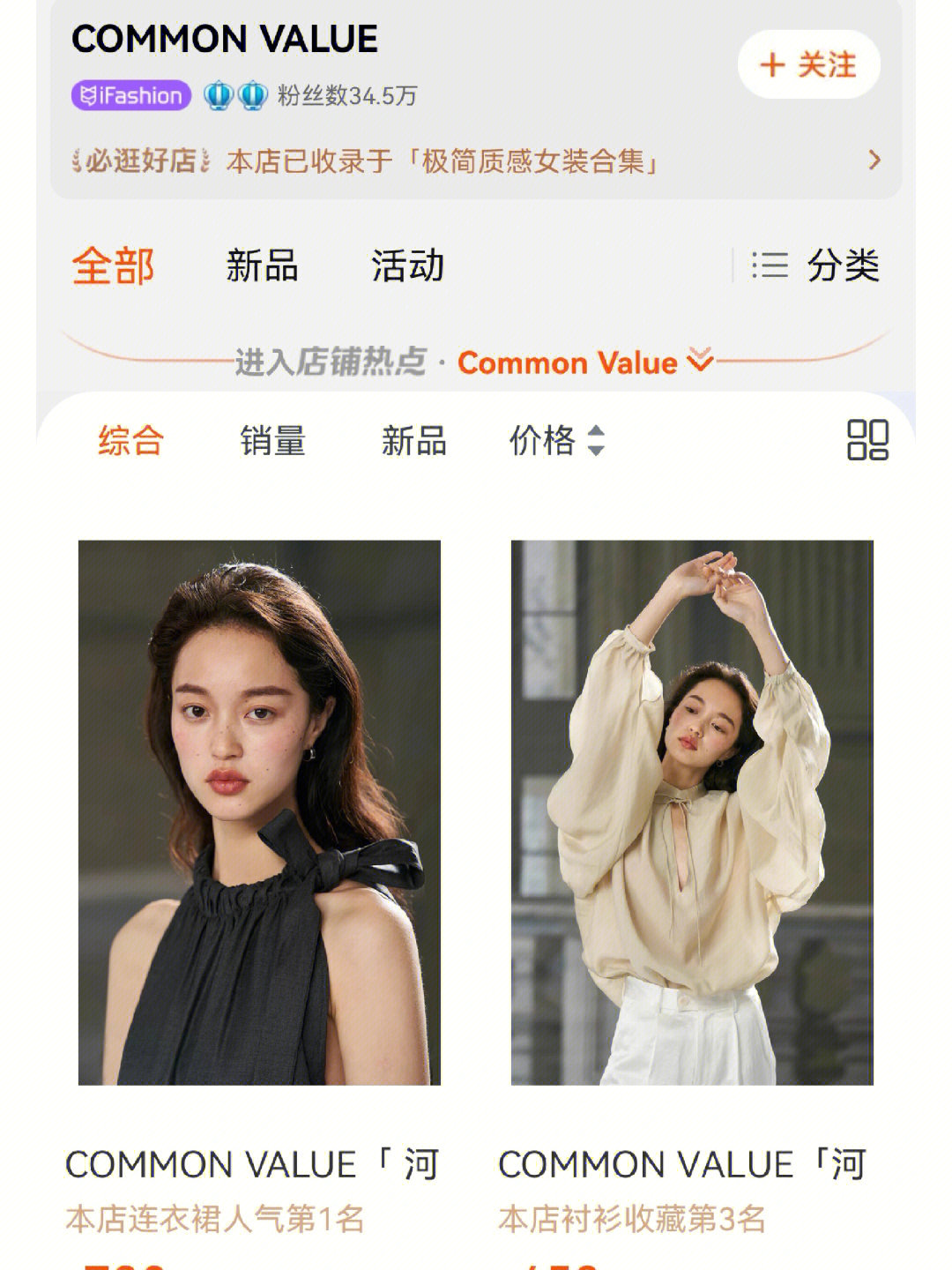
Task: Switch to the 活动 tab
Action: [x=407, y=265]
